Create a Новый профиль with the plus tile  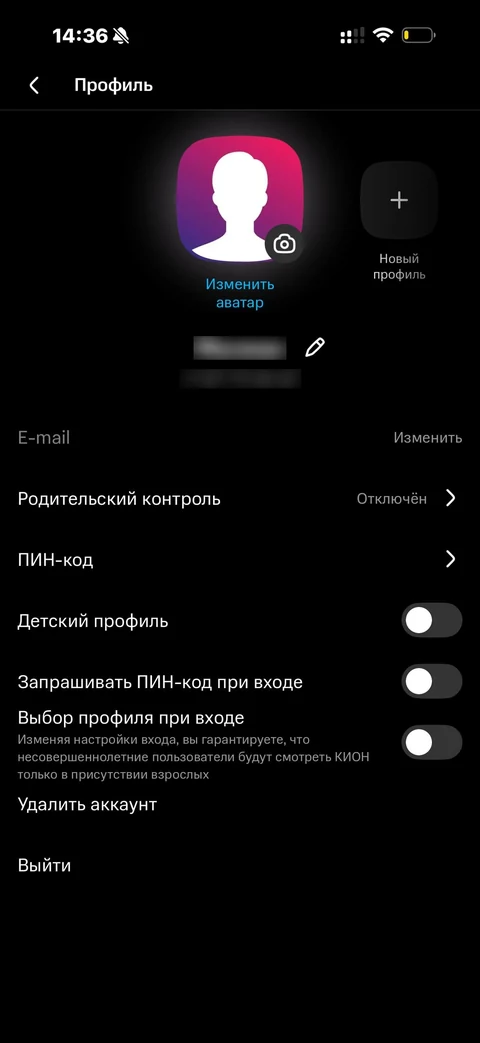[x=399, y=200]
